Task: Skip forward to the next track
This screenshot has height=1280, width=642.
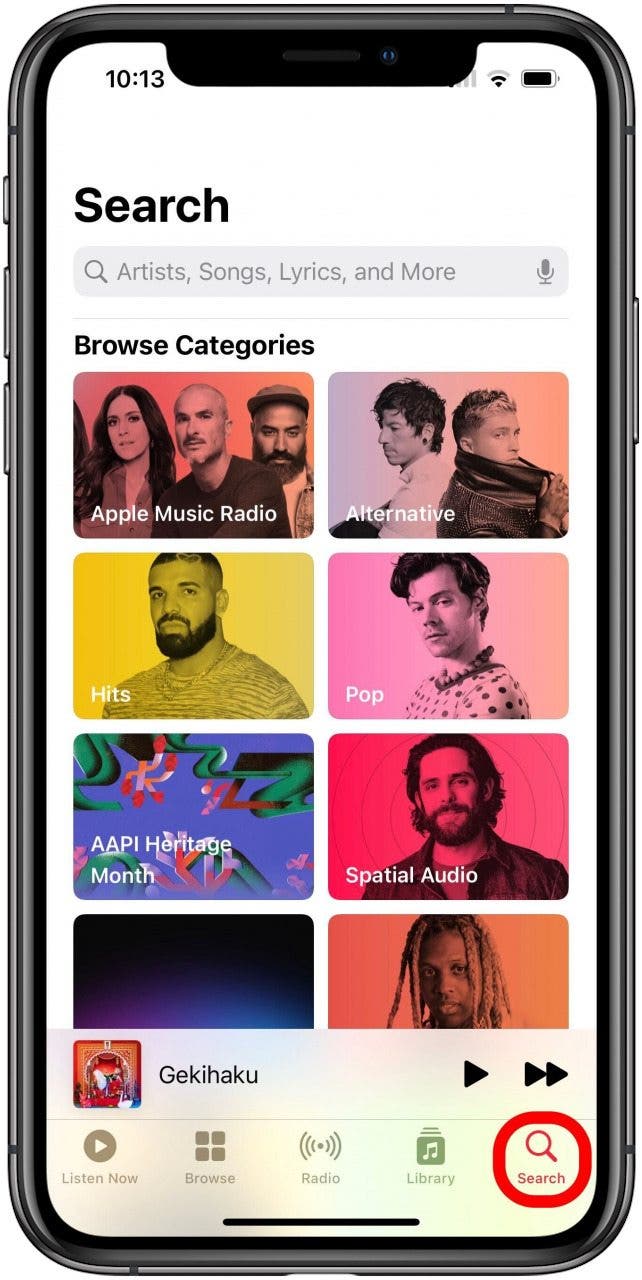Action: click(x=545, y=1074)
